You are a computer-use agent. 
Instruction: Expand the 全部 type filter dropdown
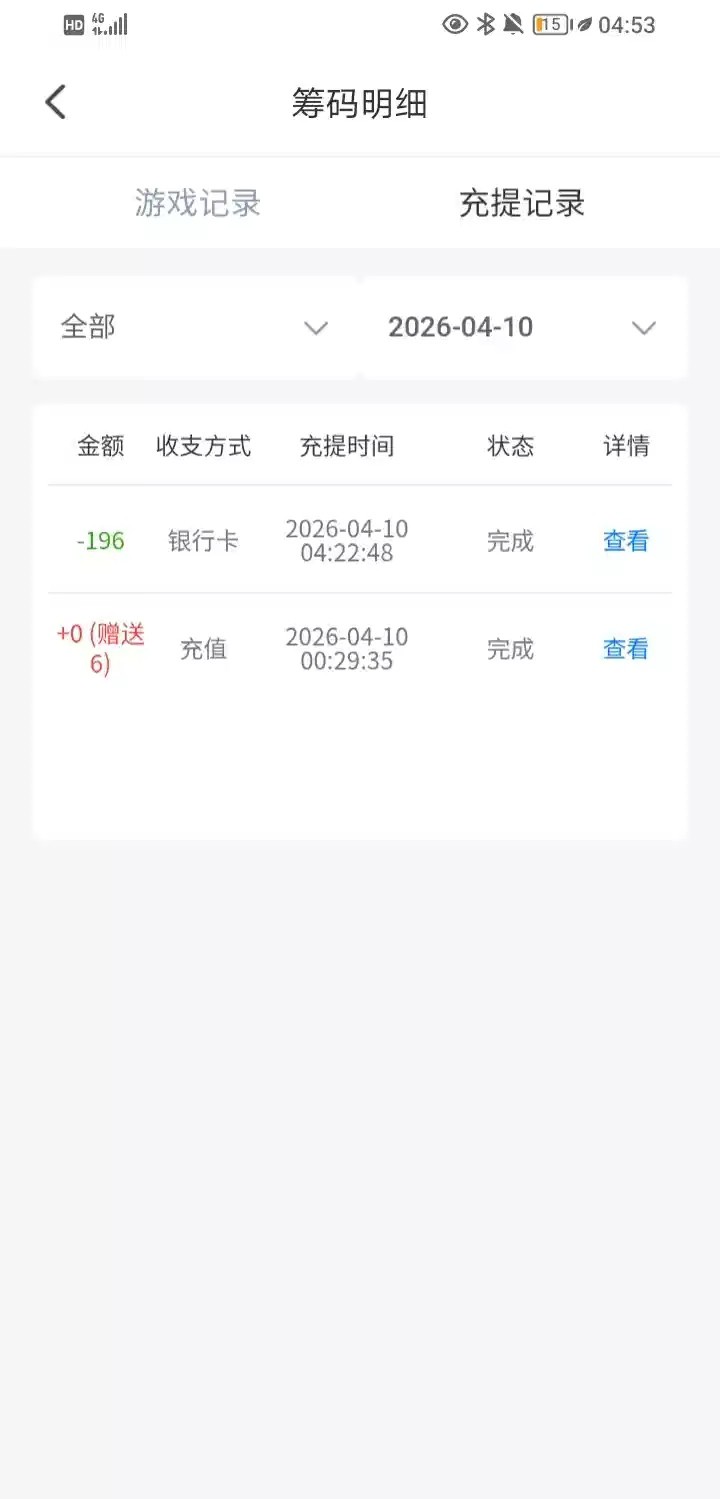[195, 327]
